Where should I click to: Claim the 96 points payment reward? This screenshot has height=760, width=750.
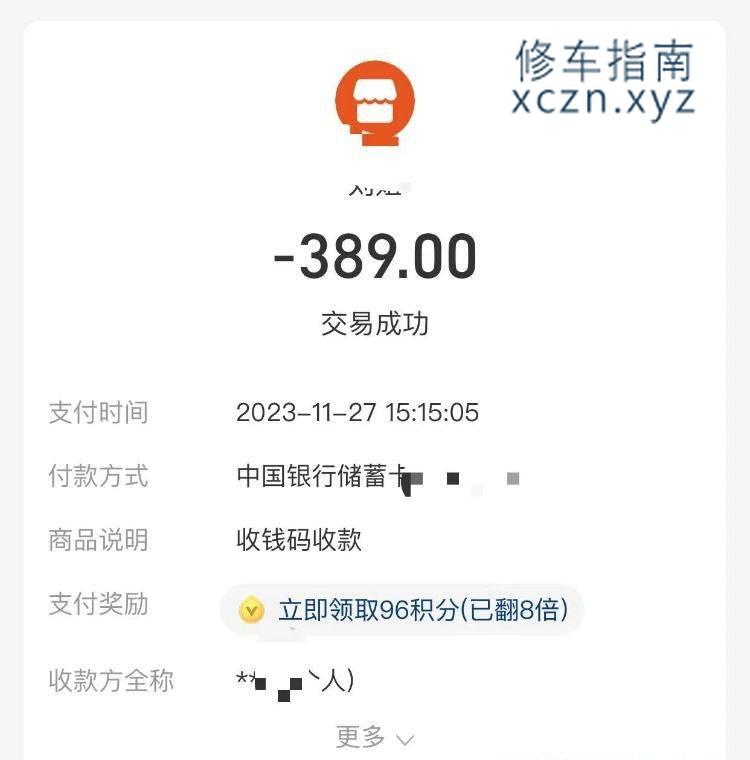(x=402, y=609)
